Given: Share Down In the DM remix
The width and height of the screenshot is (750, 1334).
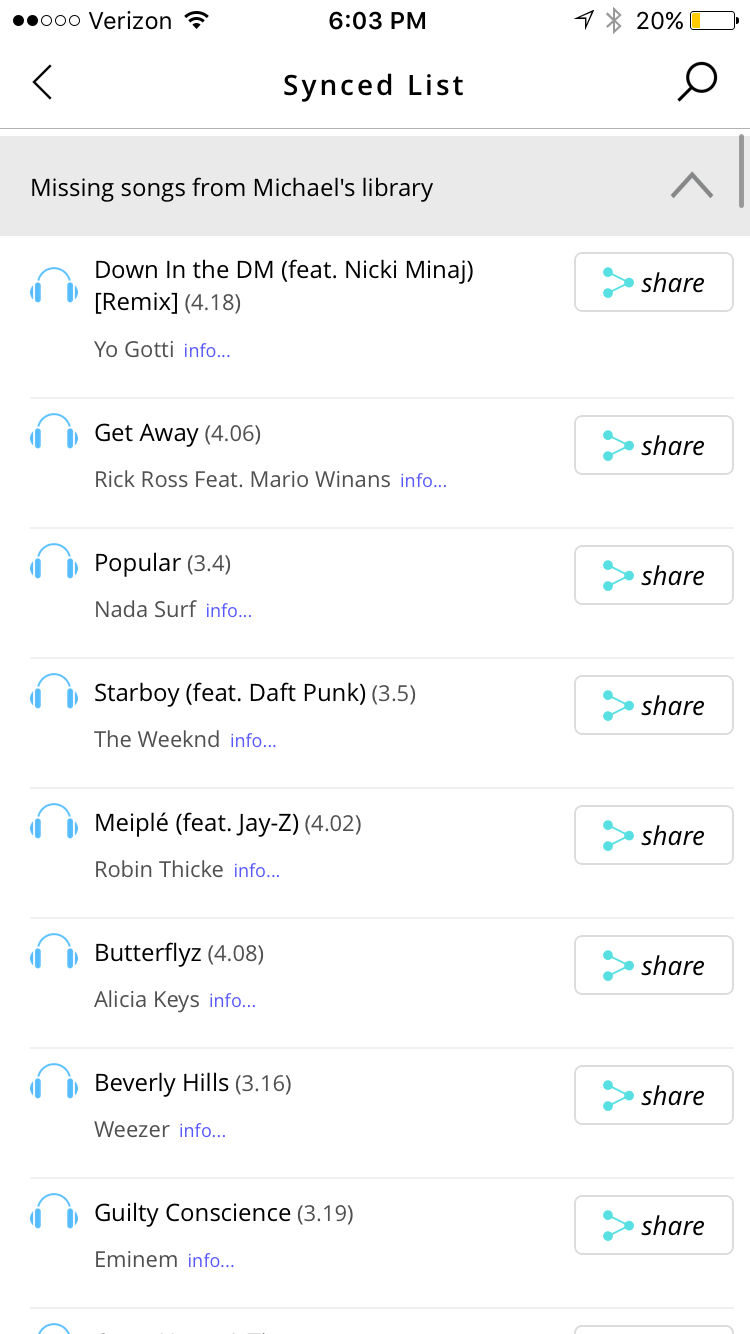Looking at the screenshot, I should point(654,283).
